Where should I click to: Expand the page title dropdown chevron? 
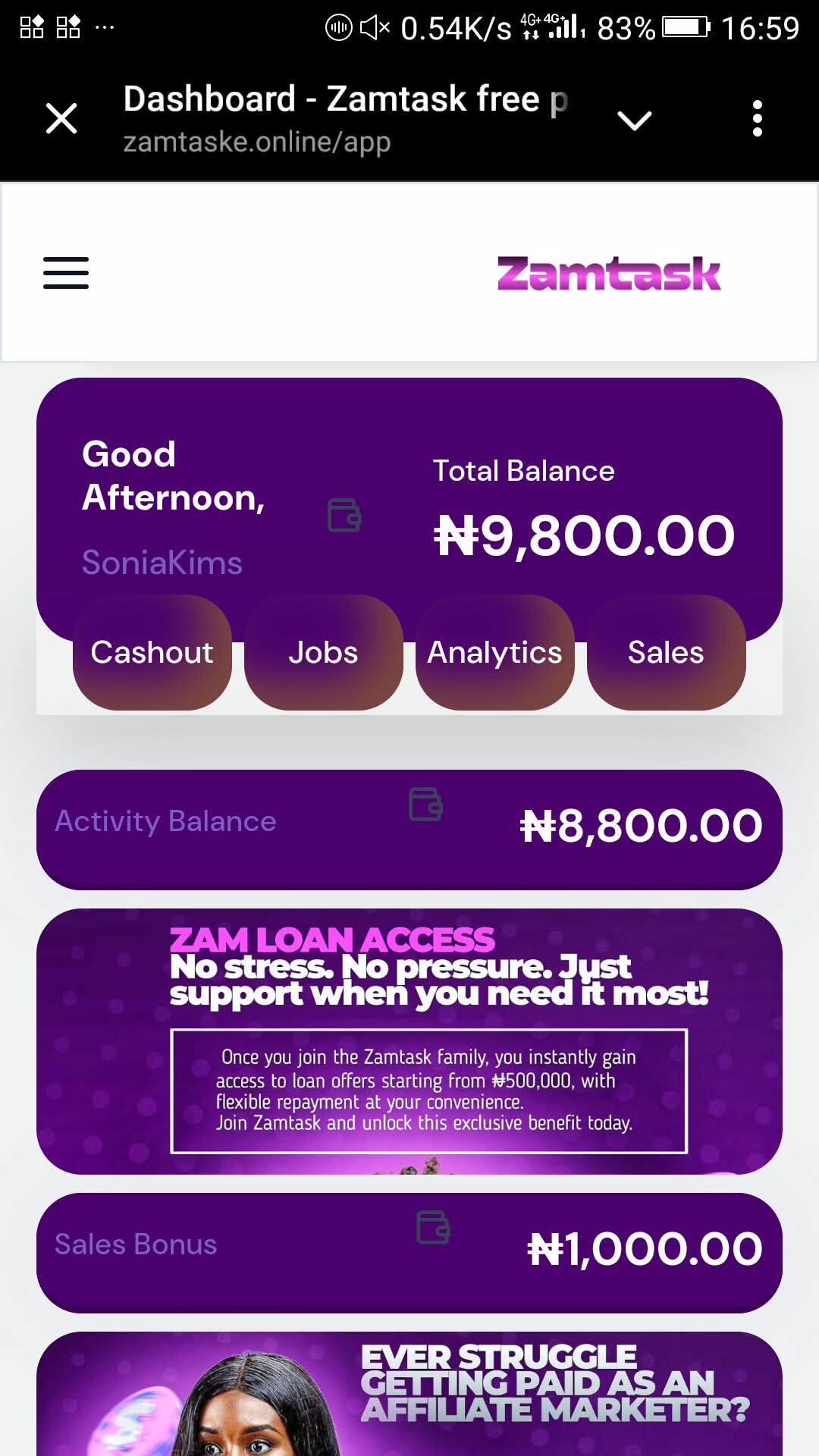tap(634, 120)
